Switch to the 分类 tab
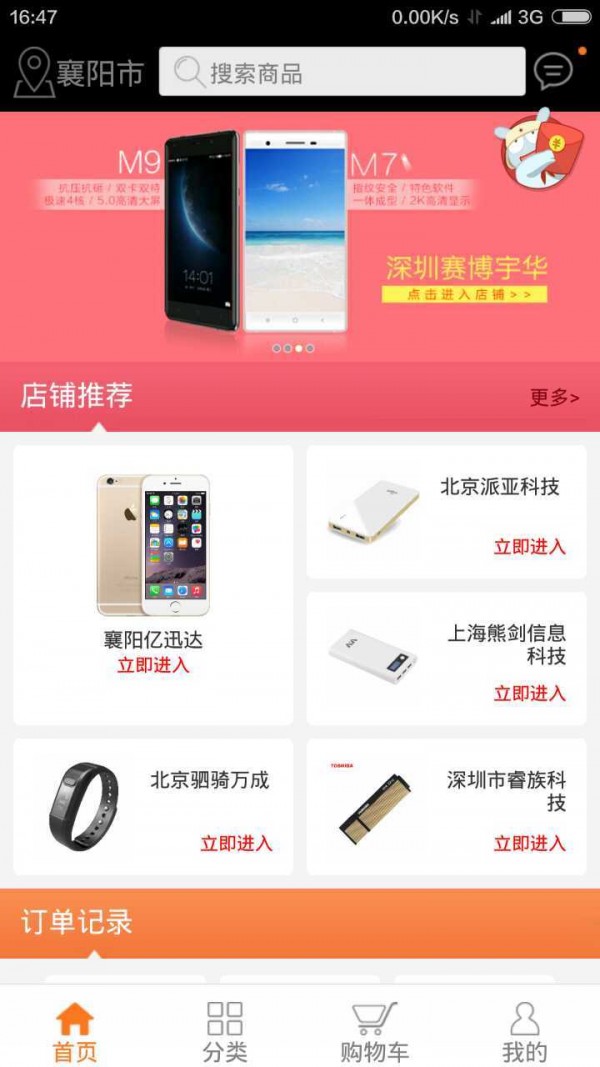 pos(225,1032)
